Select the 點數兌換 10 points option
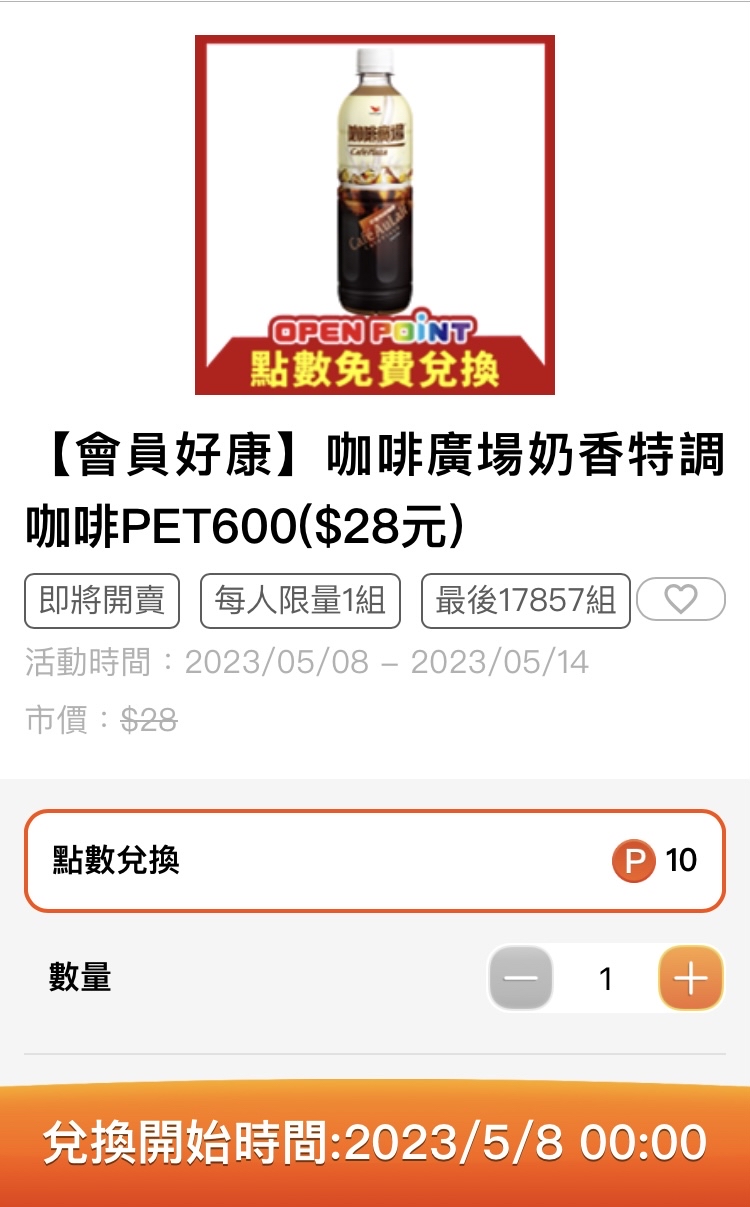750x1207 pixels. tap(374, 860)
